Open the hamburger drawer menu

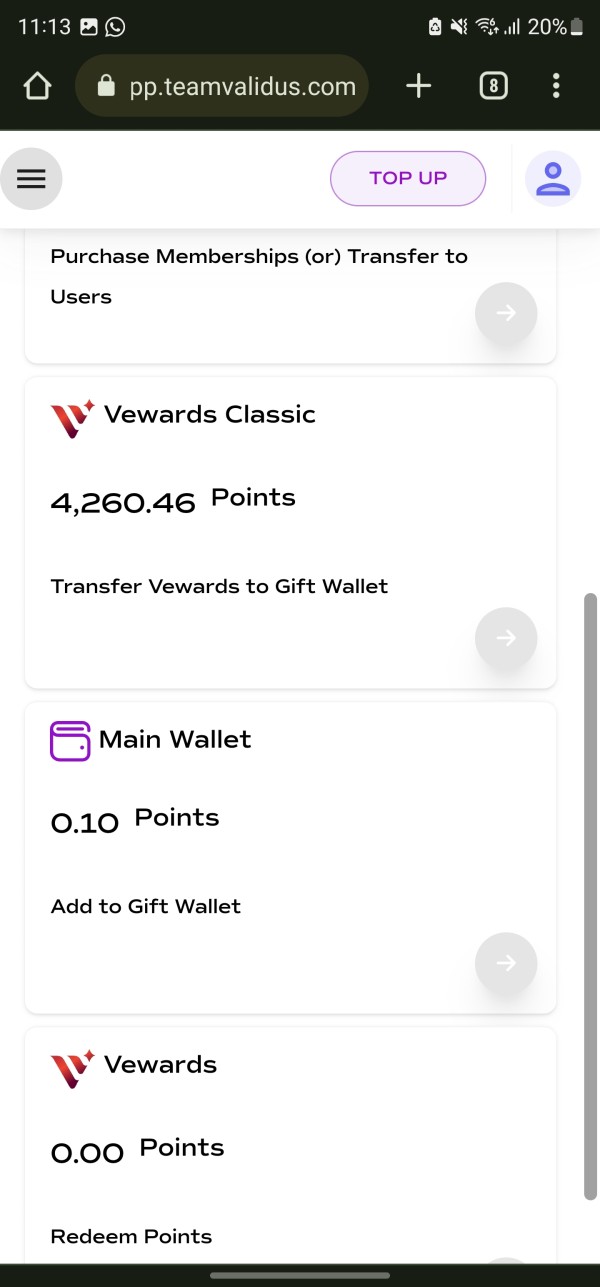click(x=31, y=179)
